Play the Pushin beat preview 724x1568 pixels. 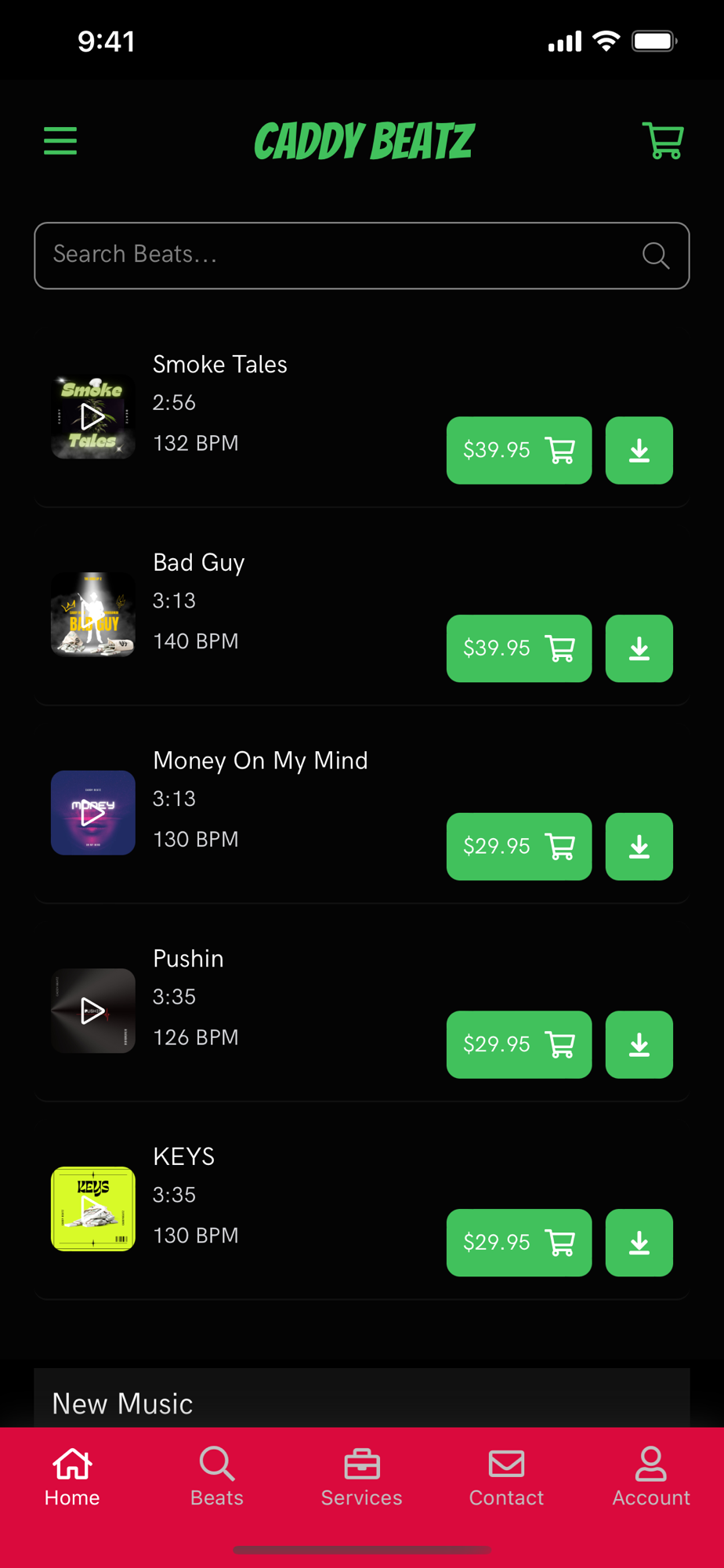[x=92, y=1011]
